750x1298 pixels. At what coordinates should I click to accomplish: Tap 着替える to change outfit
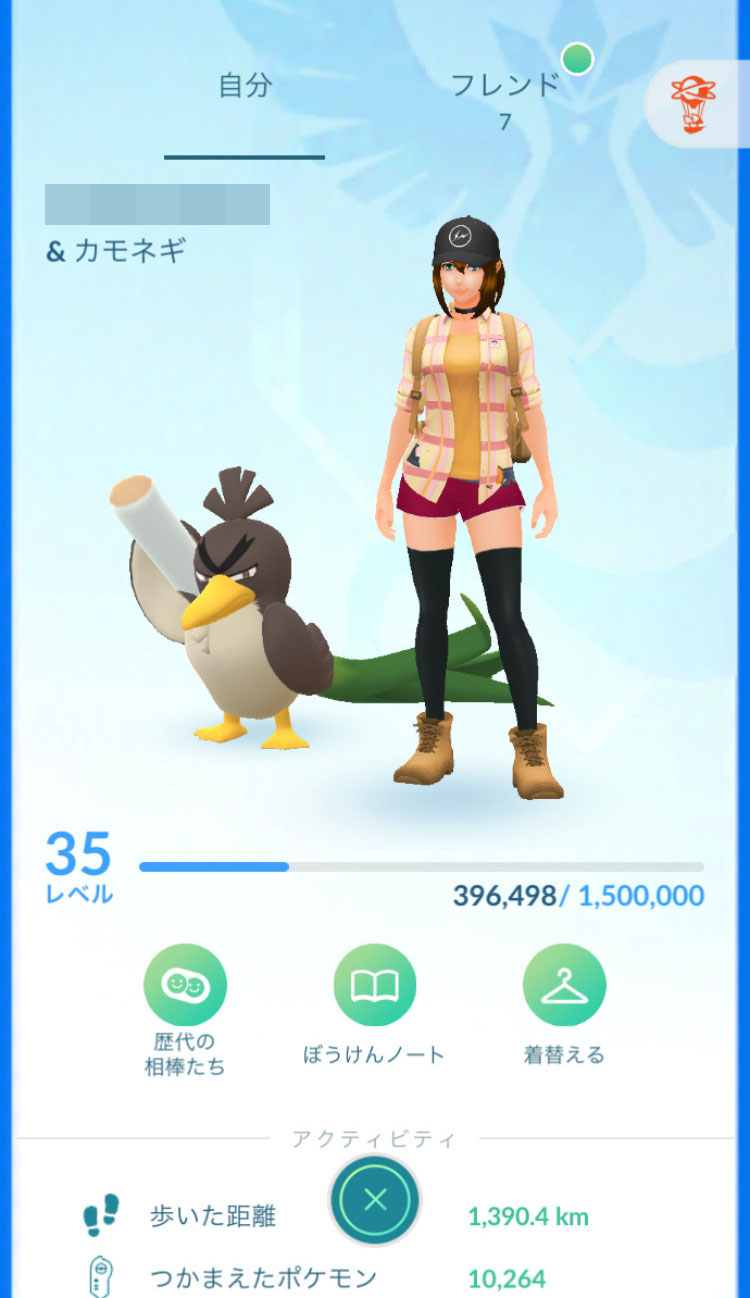click(x=564, y=985)
